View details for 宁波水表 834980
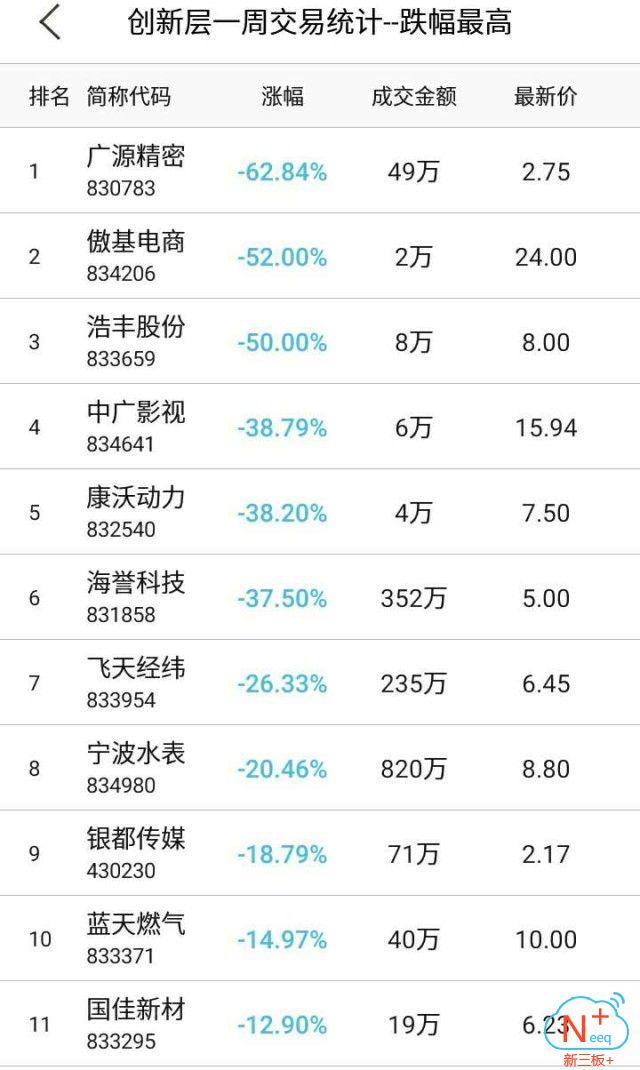 [320, 768]
